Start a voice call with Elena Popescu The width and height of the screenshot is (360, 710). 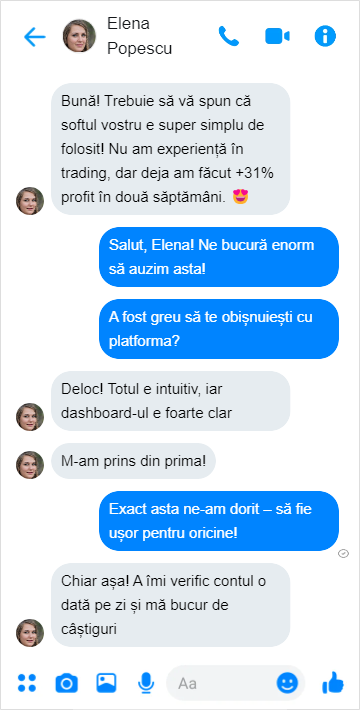[x=229, y=36]
